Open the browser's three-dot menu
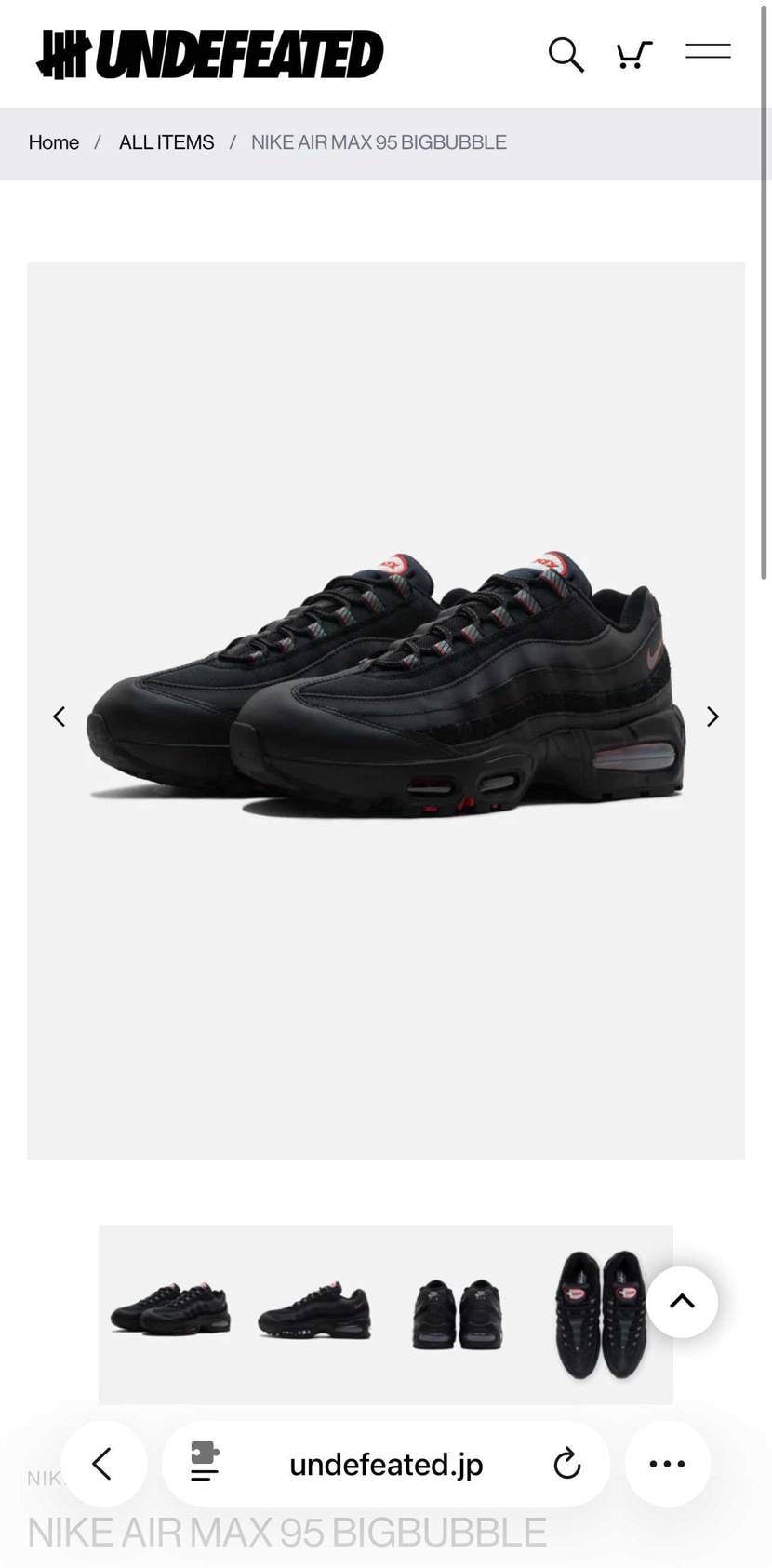Image resolution: width=772 pixels, height=1568 pixels. (x=667, y=1464)
